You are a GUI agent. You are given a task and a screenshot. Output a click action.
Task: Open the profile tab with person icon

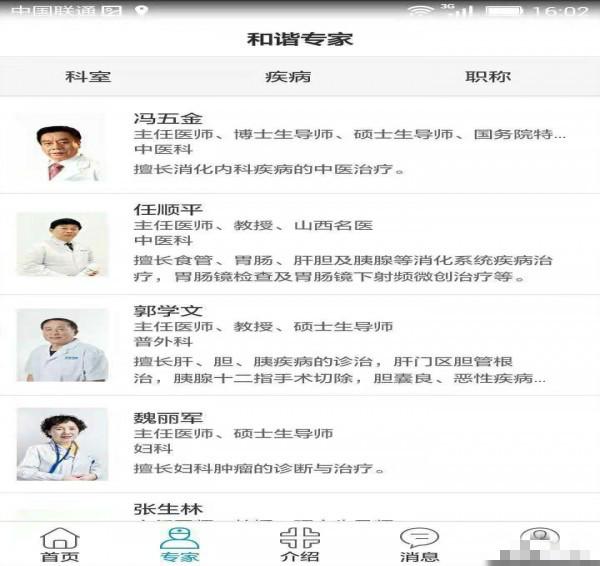point(540,542)
